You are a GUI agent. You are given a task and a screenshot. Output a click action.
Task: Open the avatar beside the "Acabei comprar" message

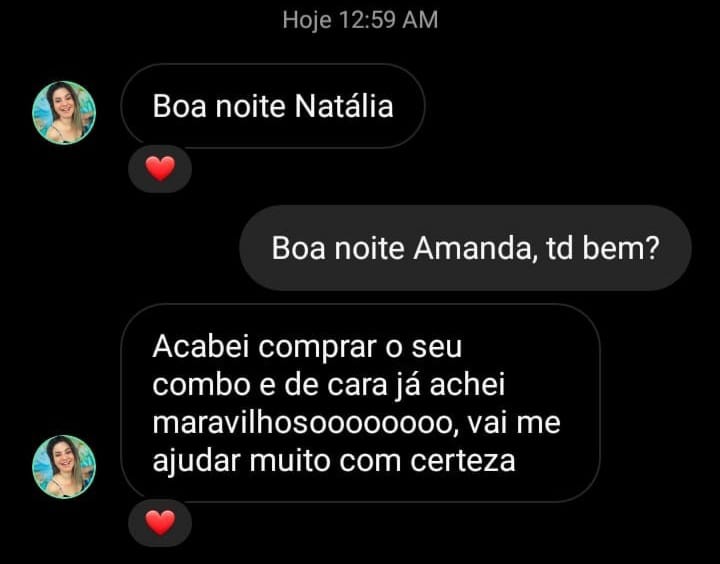(64, 466)
